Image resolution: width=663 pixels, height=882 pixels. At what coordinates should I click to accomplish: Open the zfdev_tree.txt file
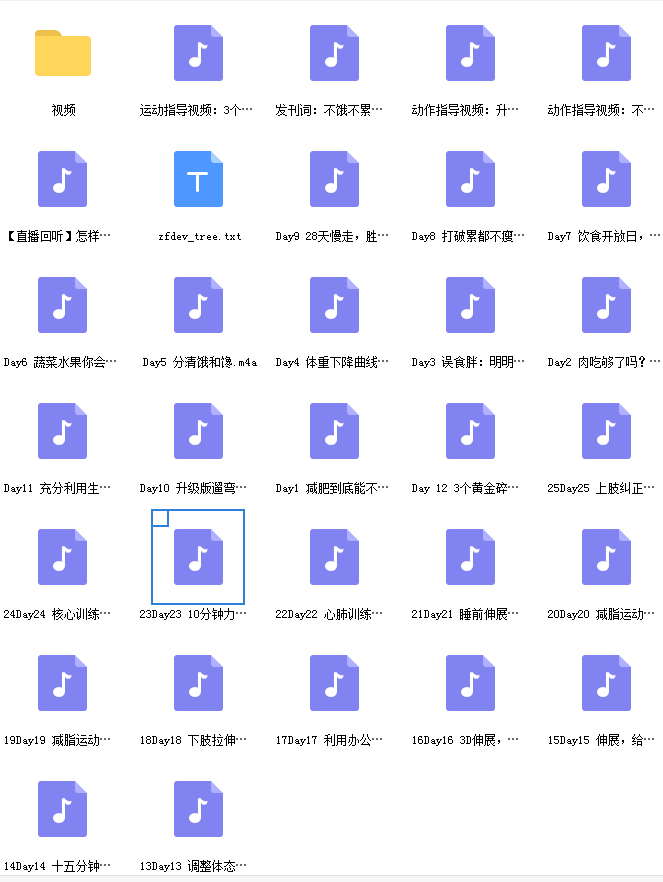click(199, 180)
